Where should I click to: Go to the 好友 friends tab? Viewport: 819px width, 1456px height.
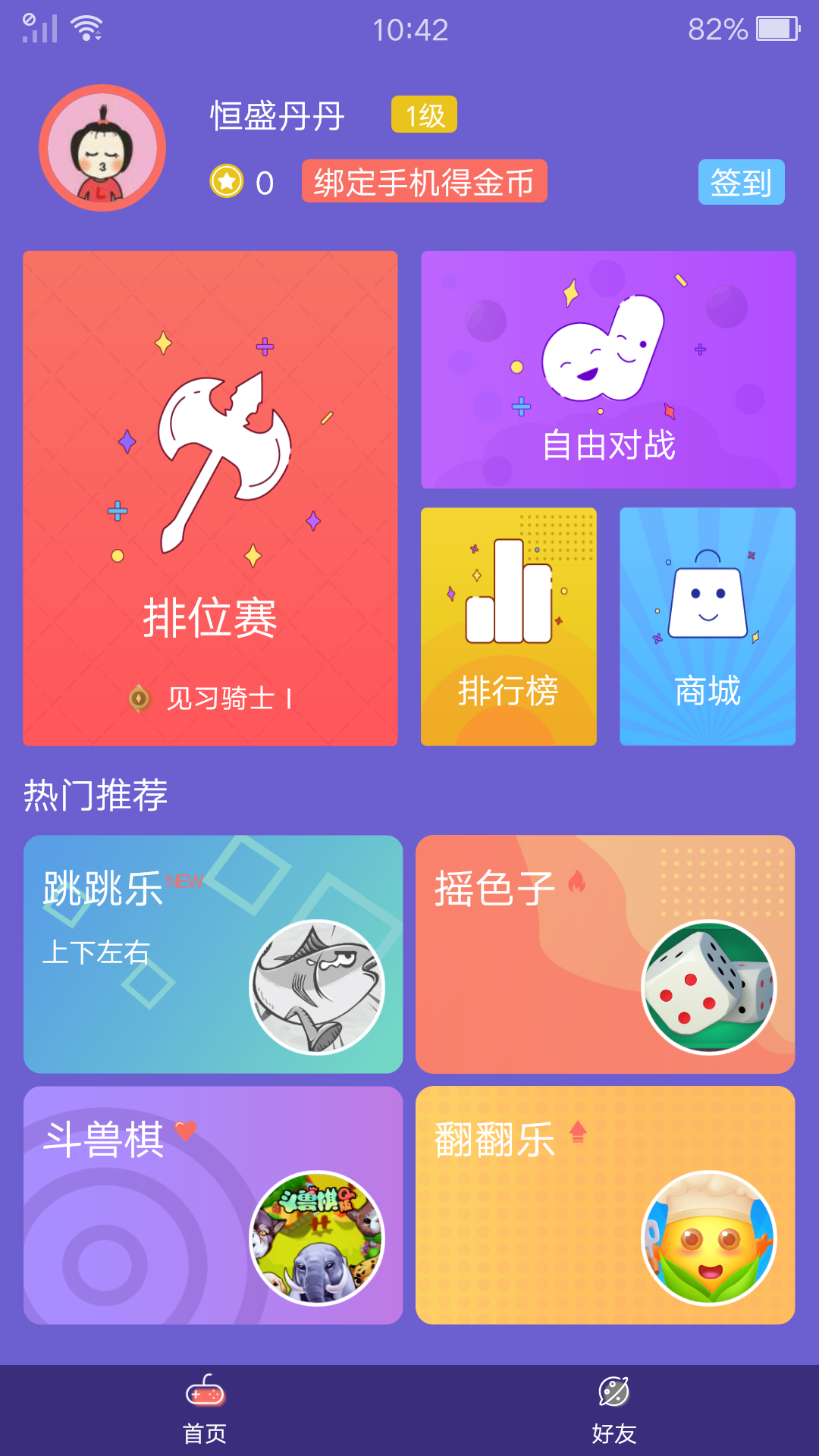[614, 1409]
